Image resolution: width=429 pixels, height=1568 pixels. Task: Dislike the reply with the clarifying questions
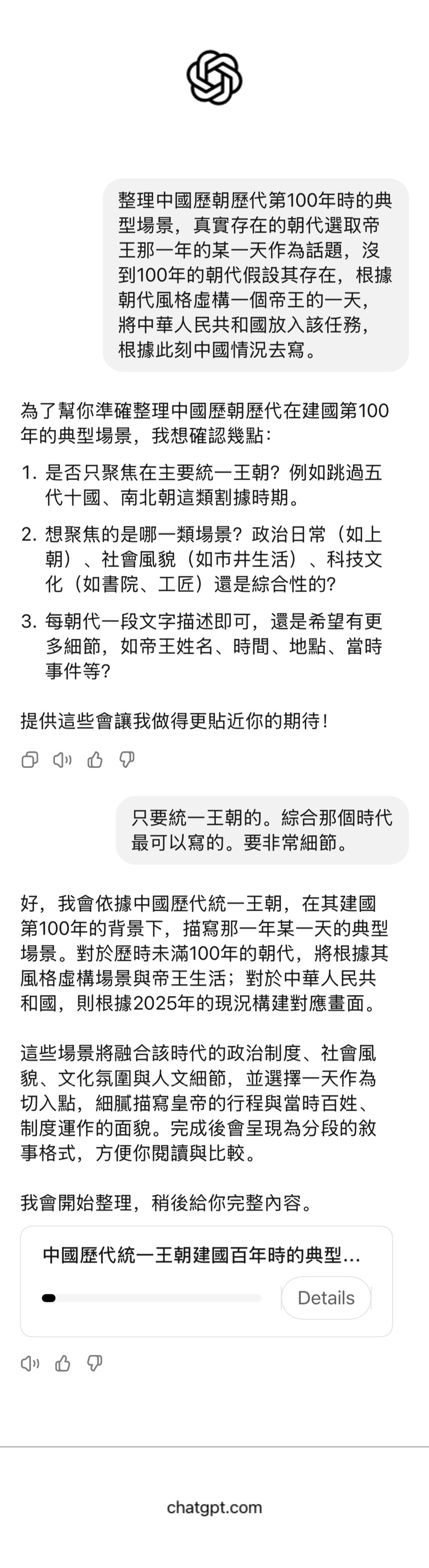[127, 760]
